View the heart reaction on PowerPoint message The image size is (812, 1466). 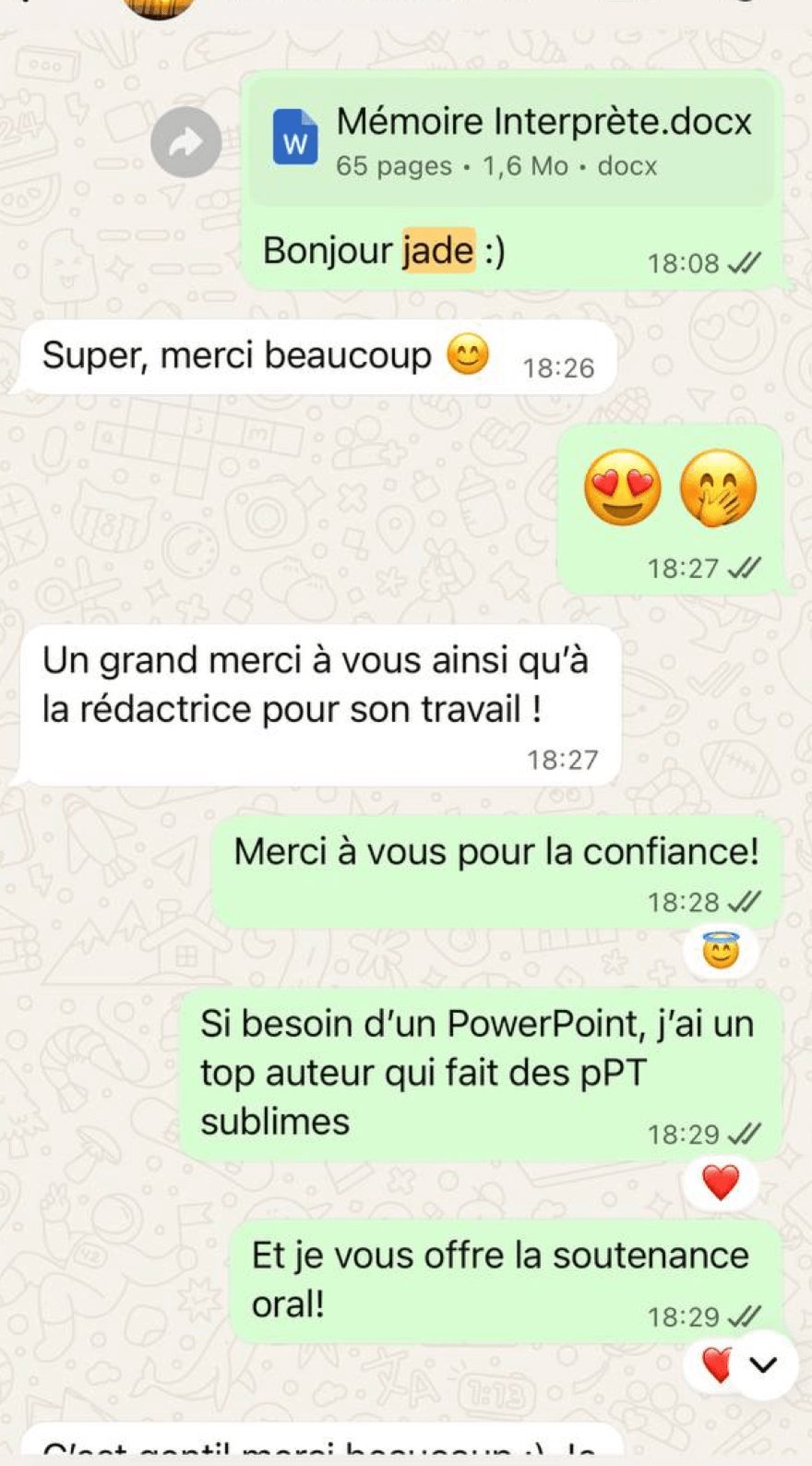pos(721,1182)
